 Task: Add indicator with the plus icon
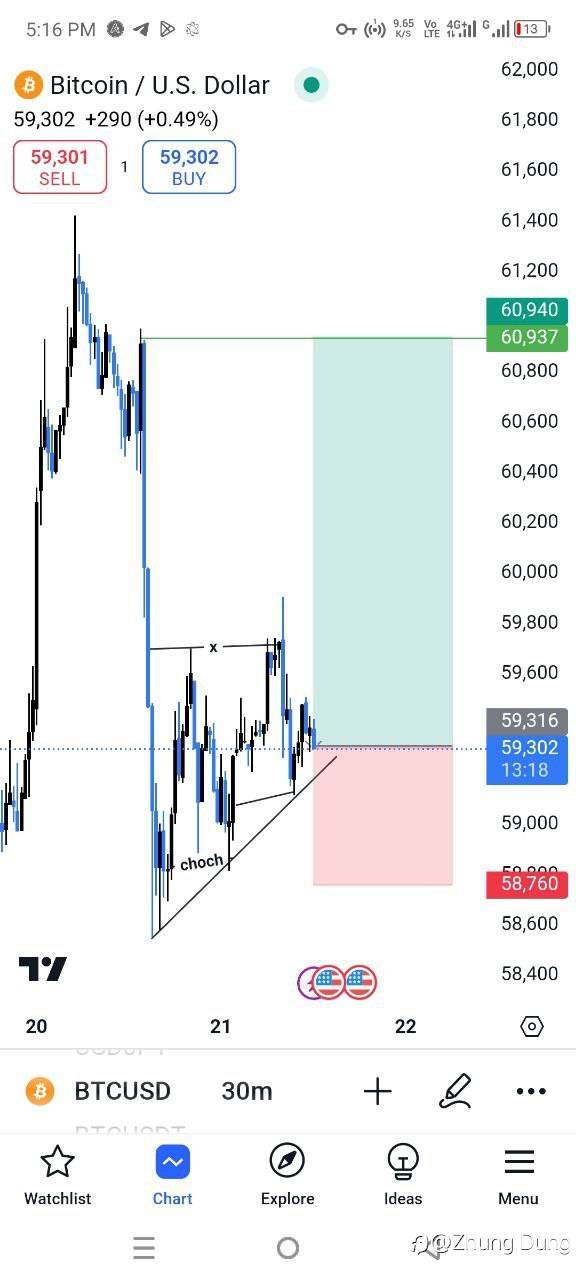pyautogui.click(x=378, y=1091)
